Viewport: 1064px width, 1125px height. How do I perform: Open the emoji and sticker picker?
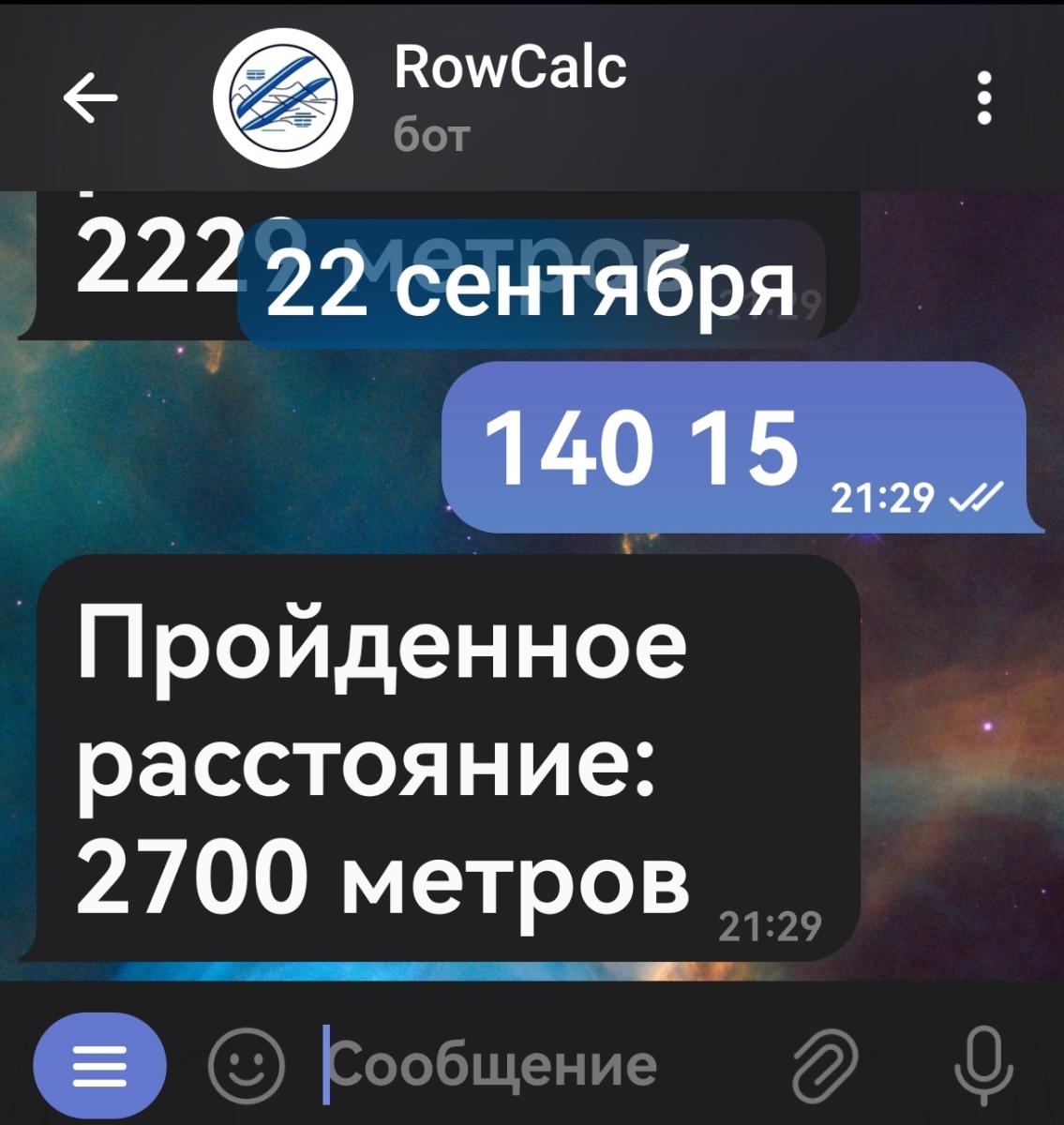coord(246,1065)
